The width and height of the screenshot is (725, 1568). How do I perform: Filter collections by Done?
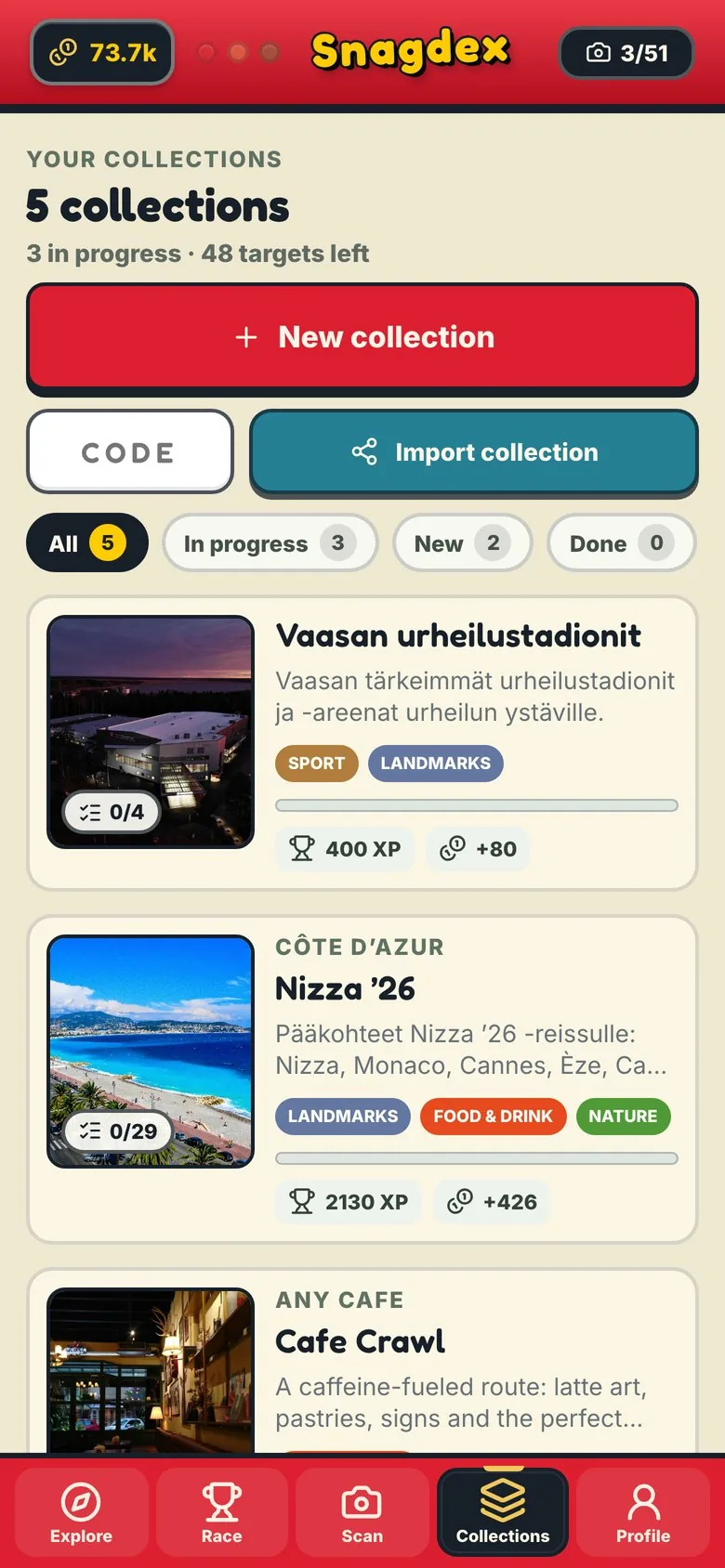click(621, 543)
